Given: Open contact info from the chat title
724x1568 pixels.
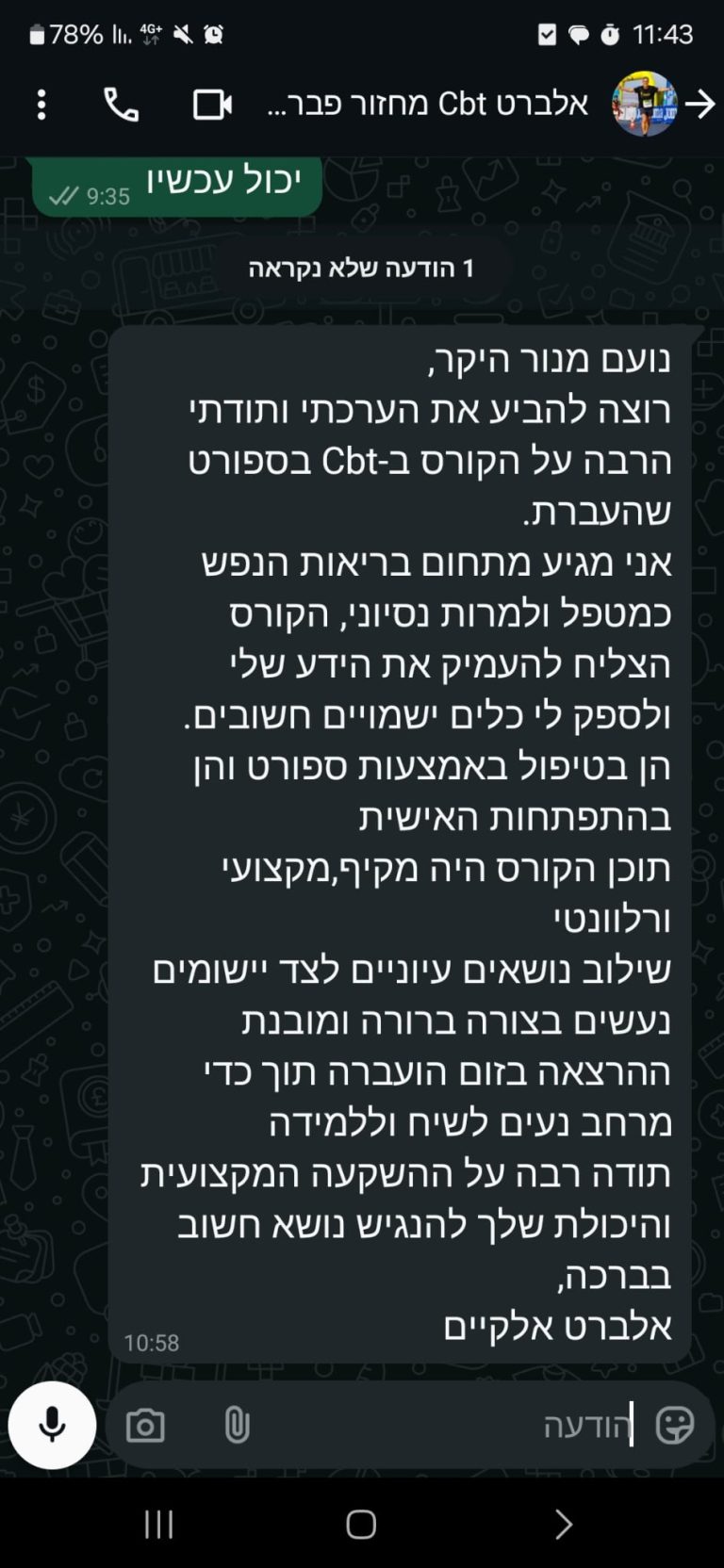Looking at the screenshot, I should tap(428, 105).
